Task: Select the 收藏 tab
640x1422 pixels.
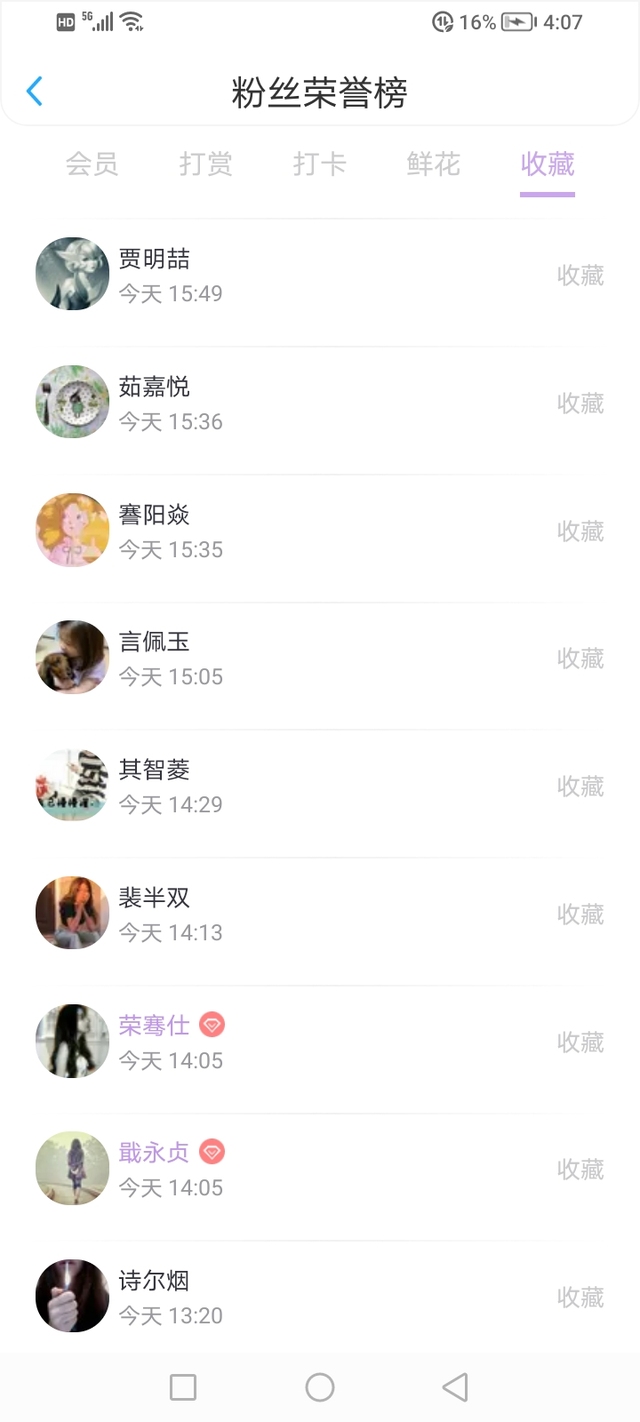Action: point(547,164)
